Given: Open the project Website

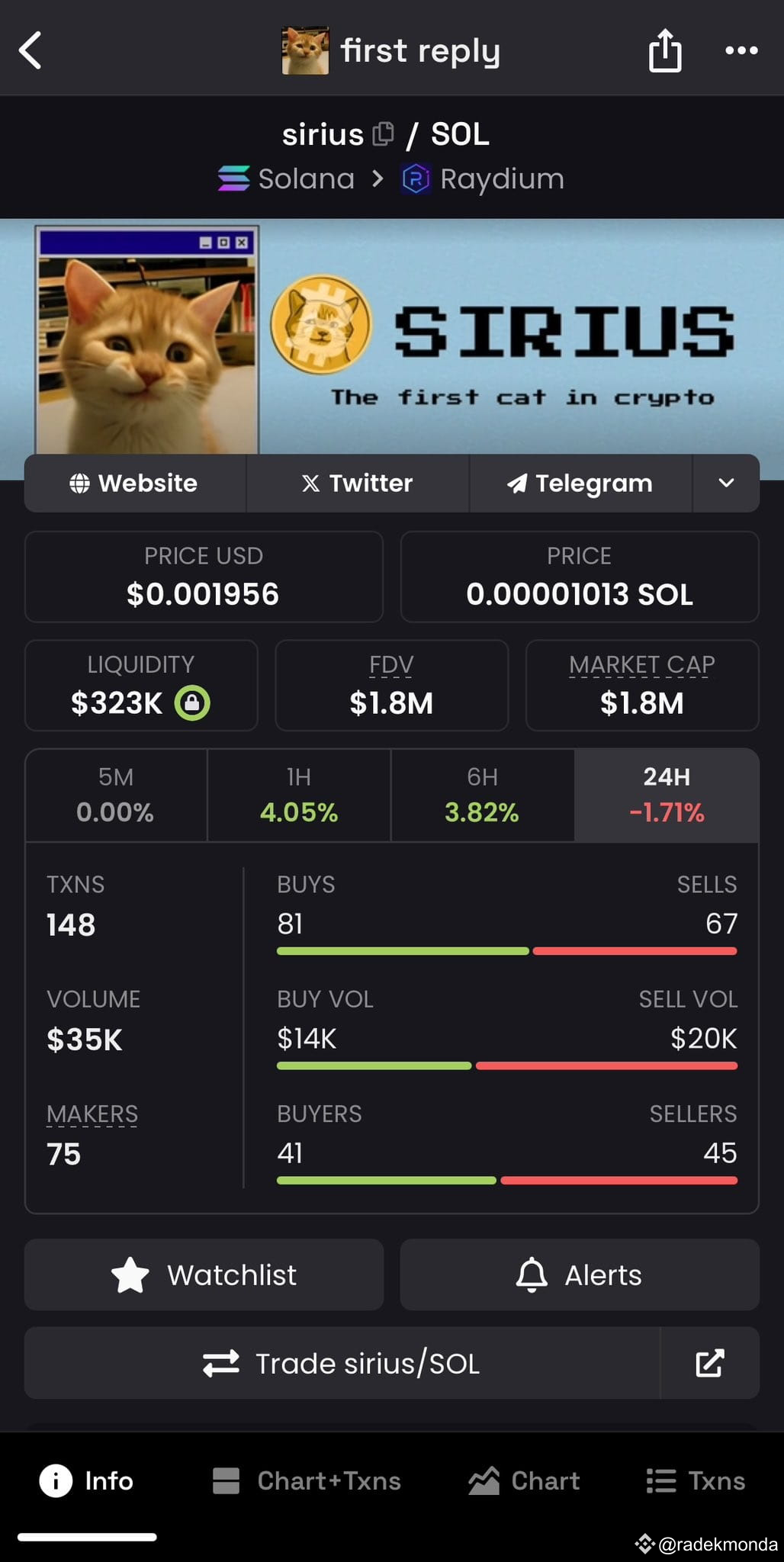Looking at the screenshot, I should tap(134, 483).
